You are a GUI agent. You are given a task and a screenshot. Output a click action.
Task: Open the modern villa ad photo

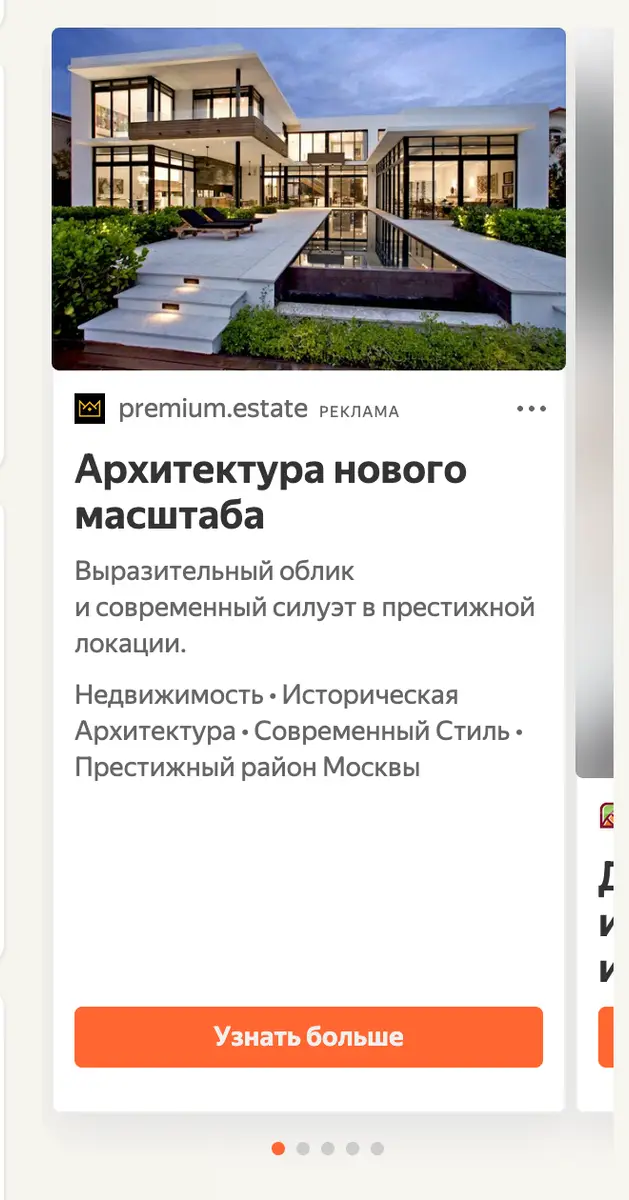click(309, 199)
